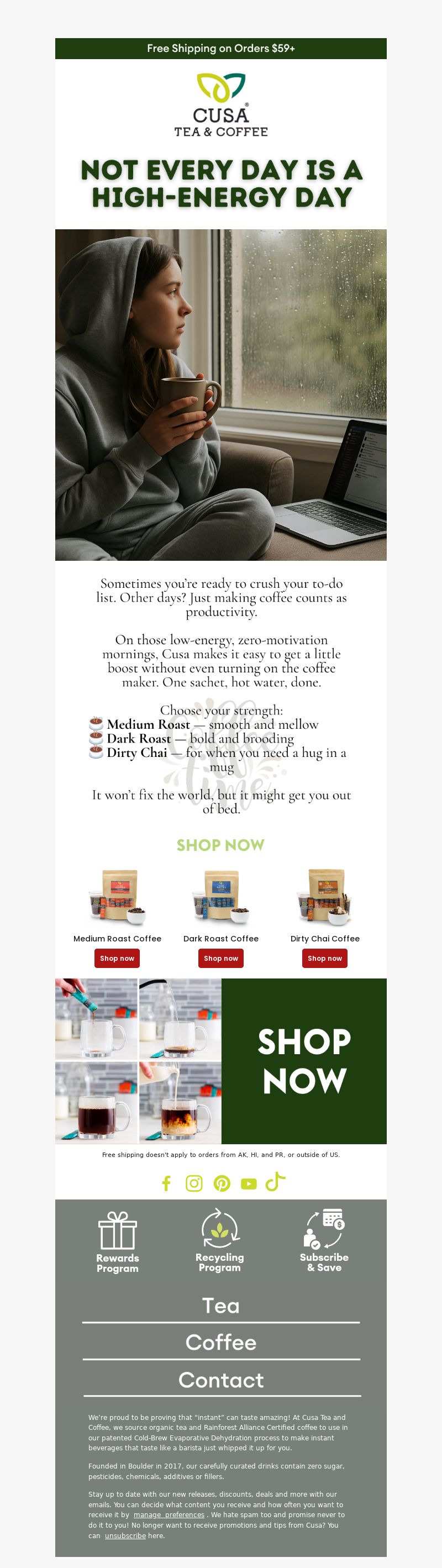Open the Pinterest icon
This screenshot has height=1568, width=442.
[x=222, y=1183]
